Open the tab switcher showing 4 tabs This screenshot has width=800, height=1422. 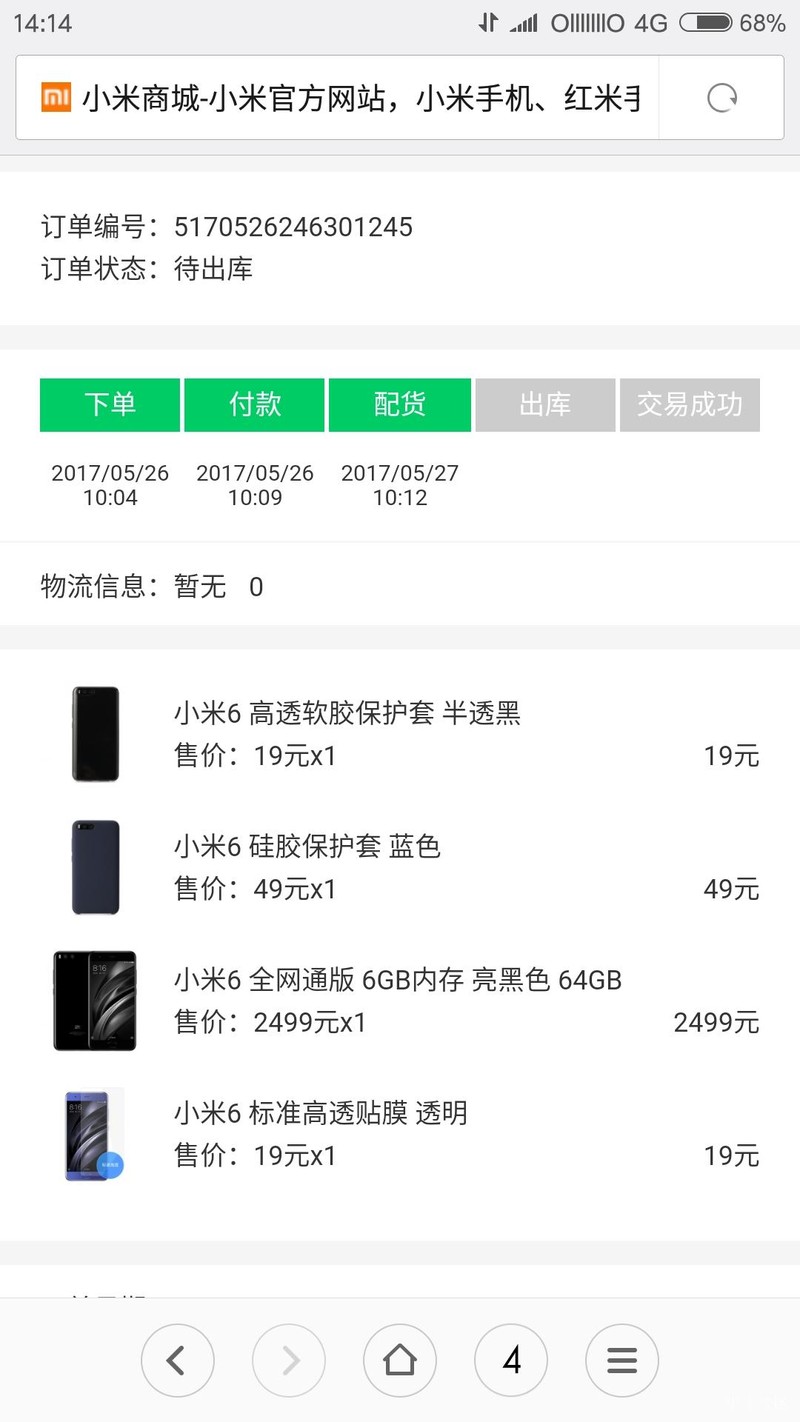(511, 1360)
